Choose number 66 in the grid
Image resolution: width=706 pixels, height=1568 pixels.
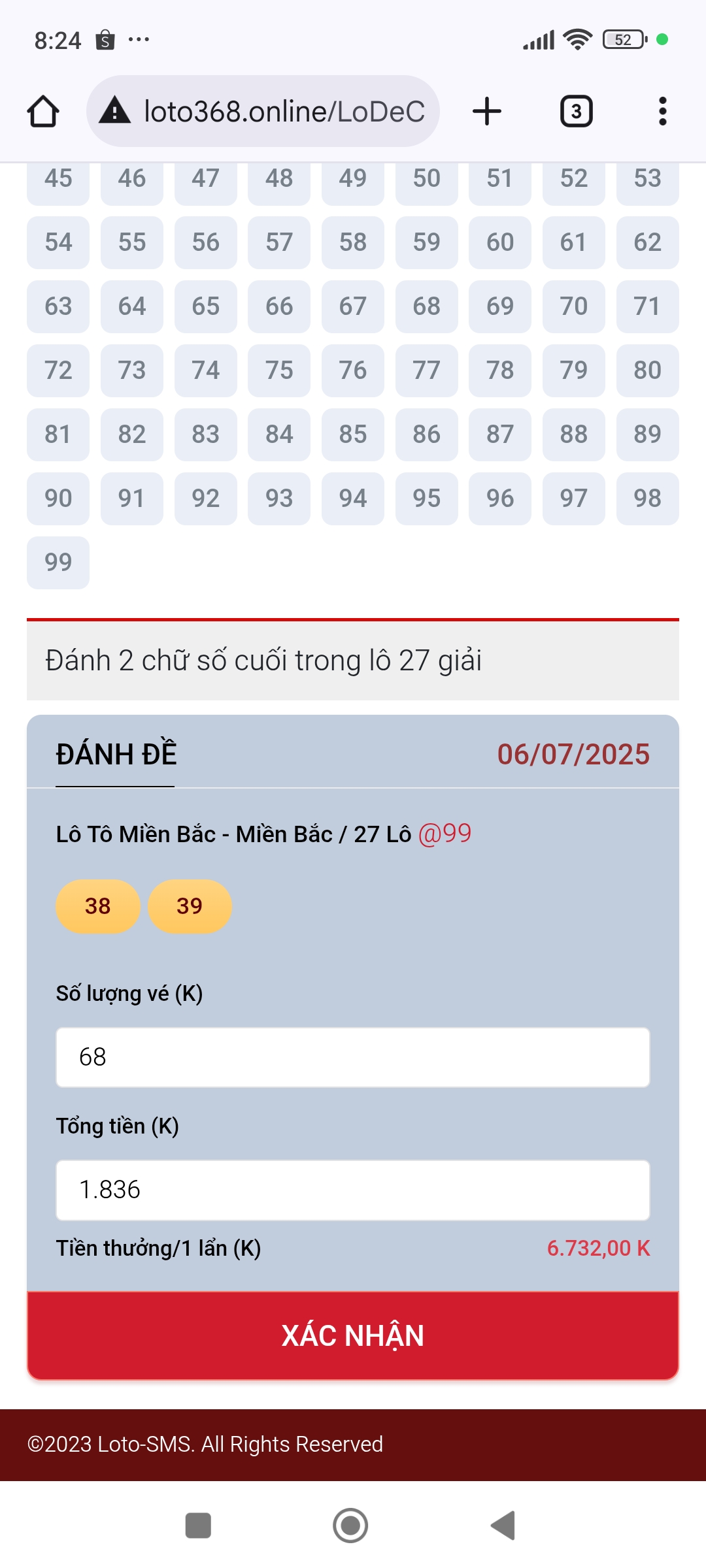pos(279,306)
